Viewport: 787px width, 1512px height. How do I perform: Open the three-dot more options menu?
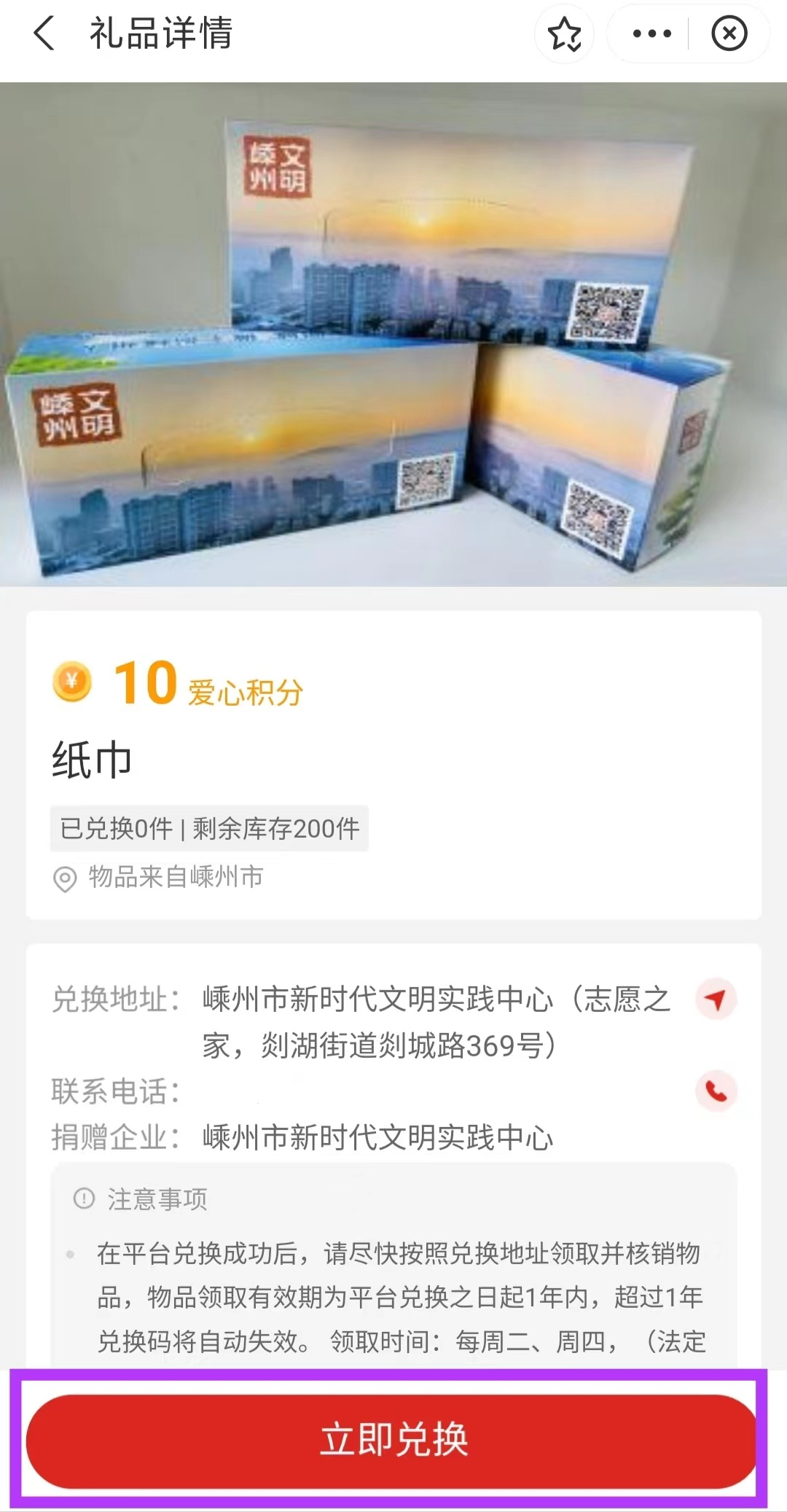click(651, 34)
